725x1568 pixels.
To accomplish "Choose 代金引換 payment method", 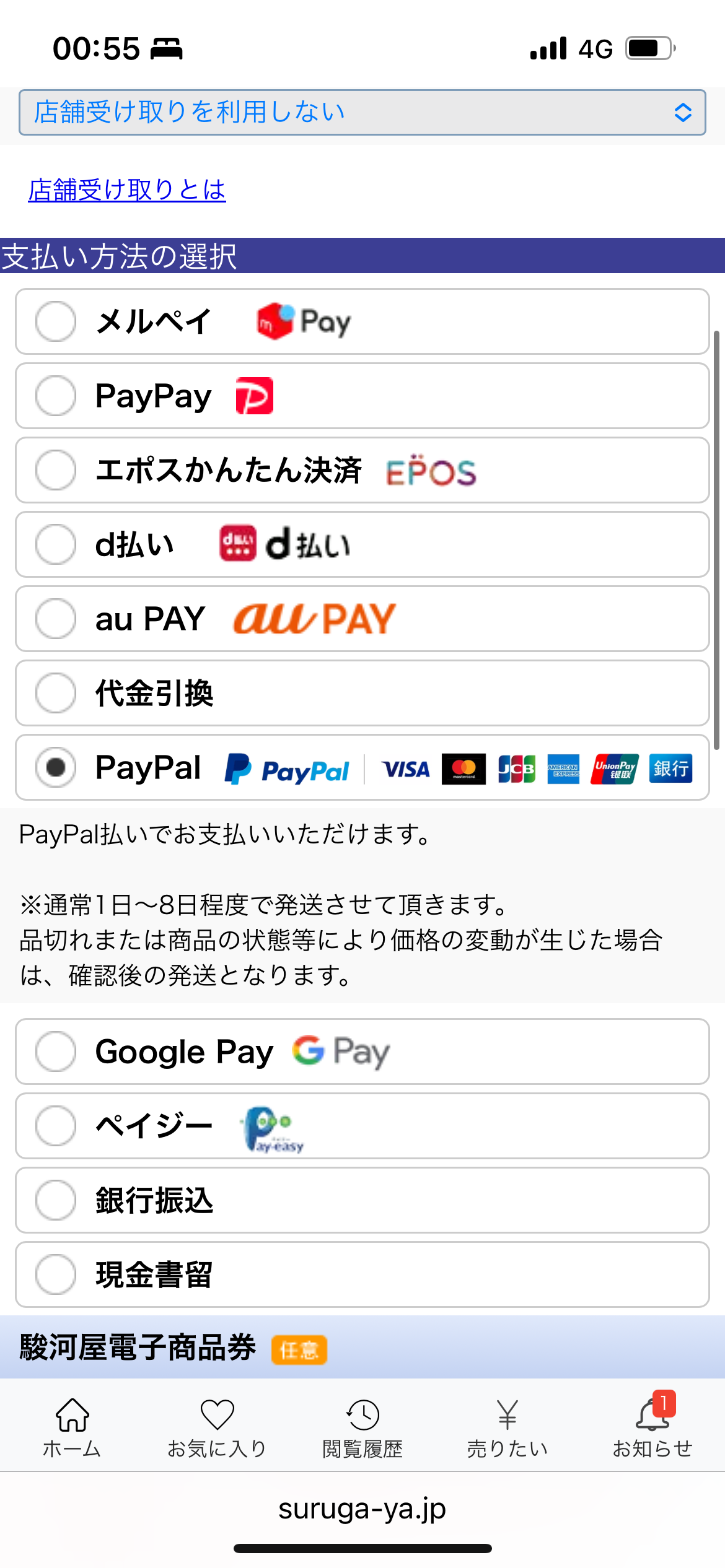I will point(56,693).
